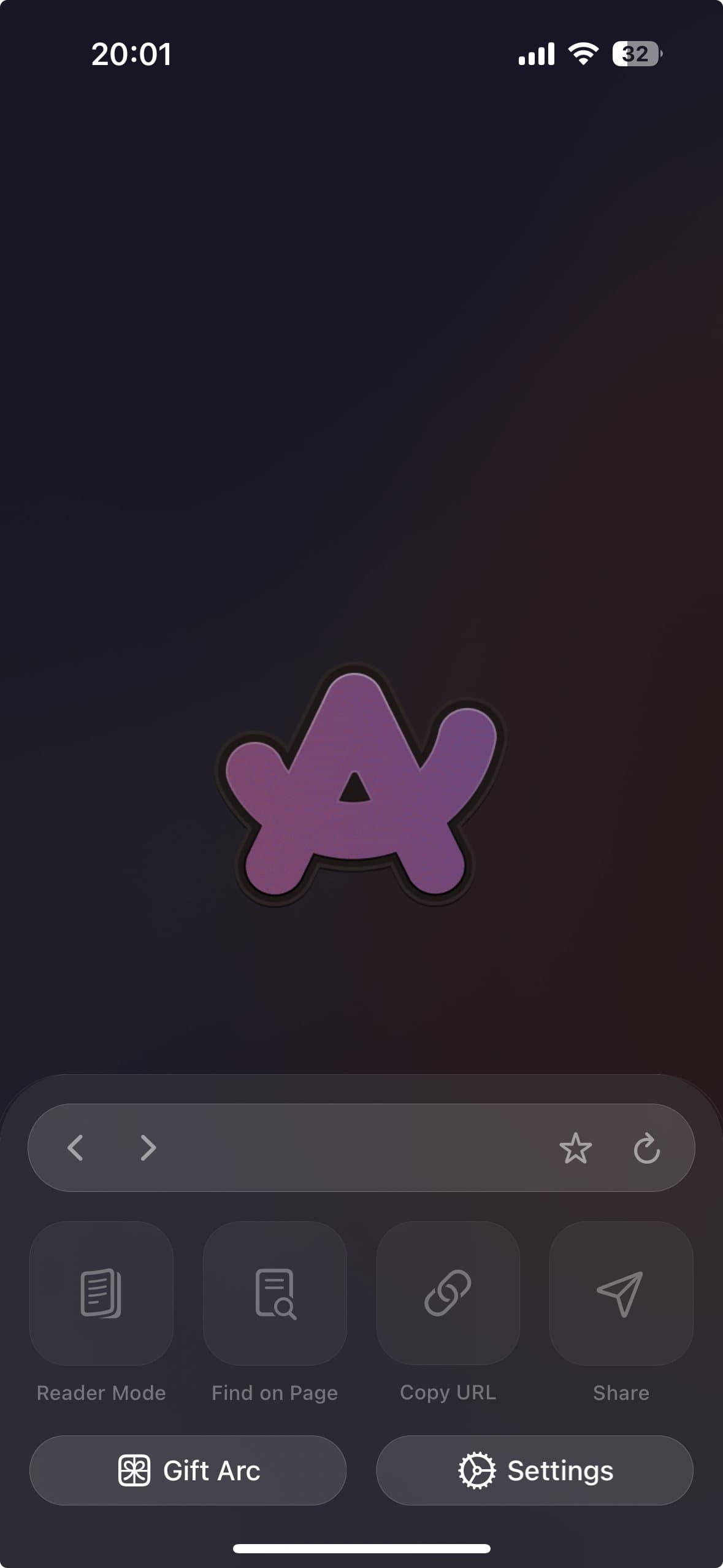Open Settings
The width and height of the screenshot is (723, 1568).
click(534, 1470)
